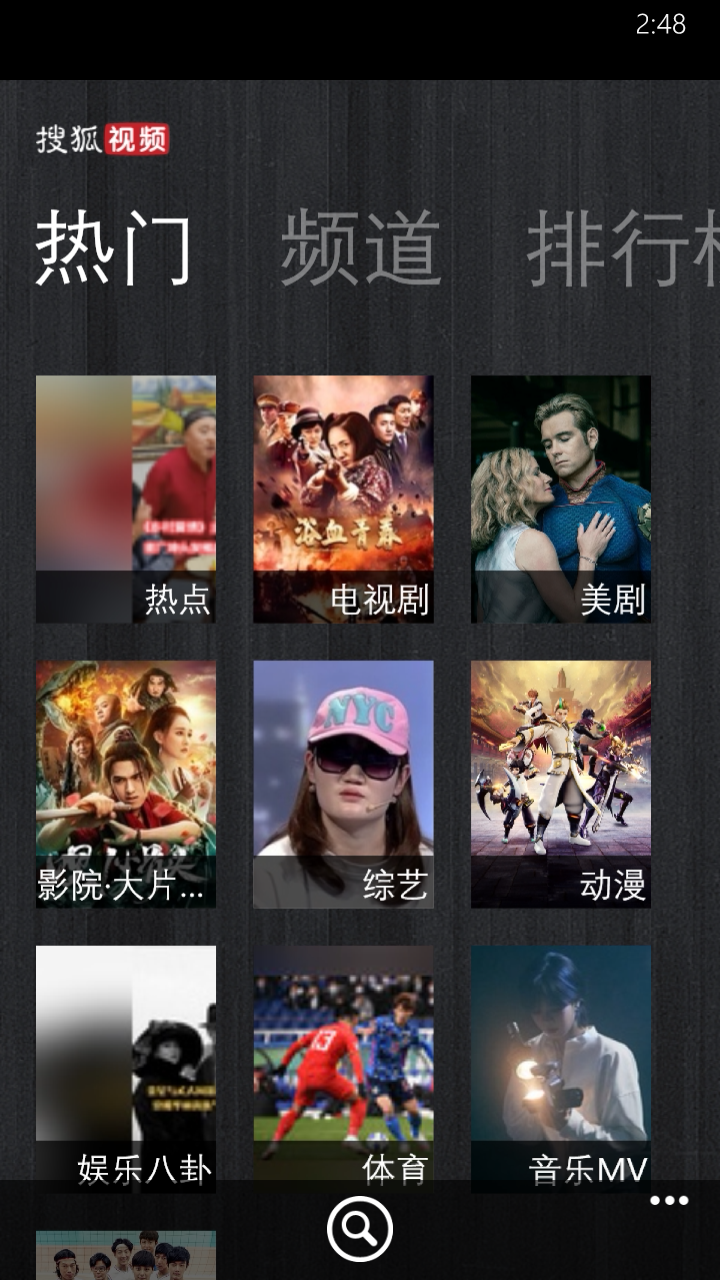Open the 综艺 category tile
This screenshot has width=720, height=1280.
click(343, 784)
